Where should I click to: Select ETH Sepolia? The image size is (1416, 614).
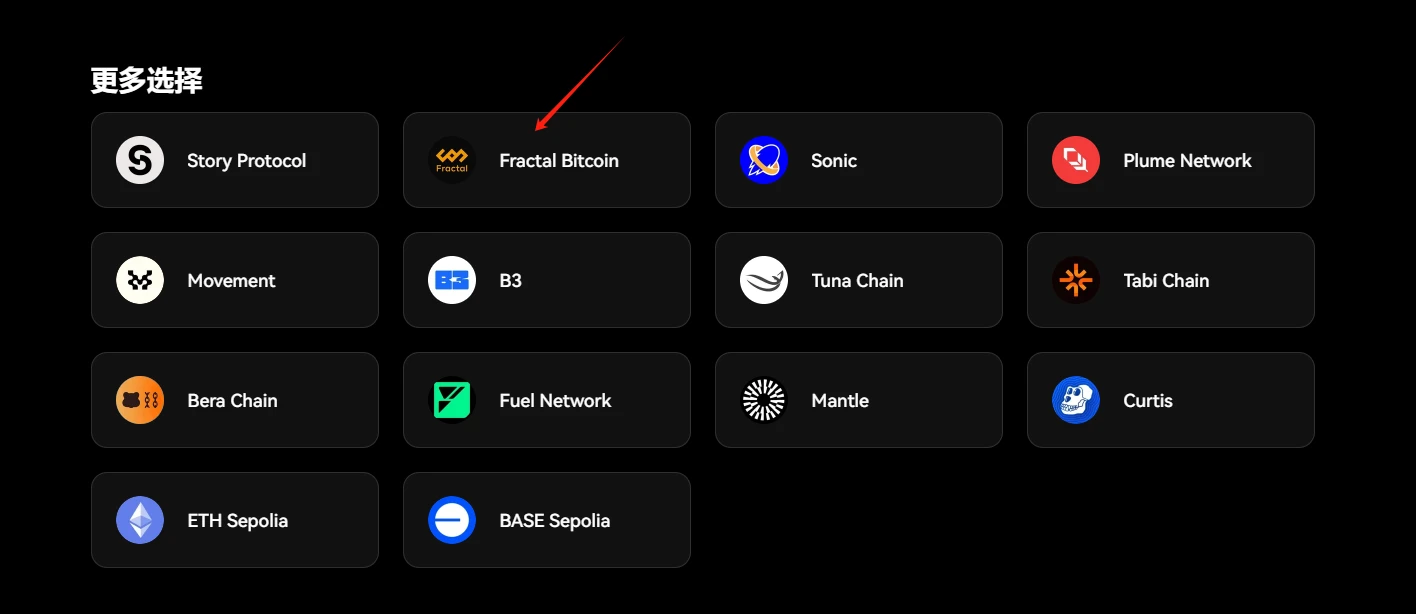tap(234, 520)
